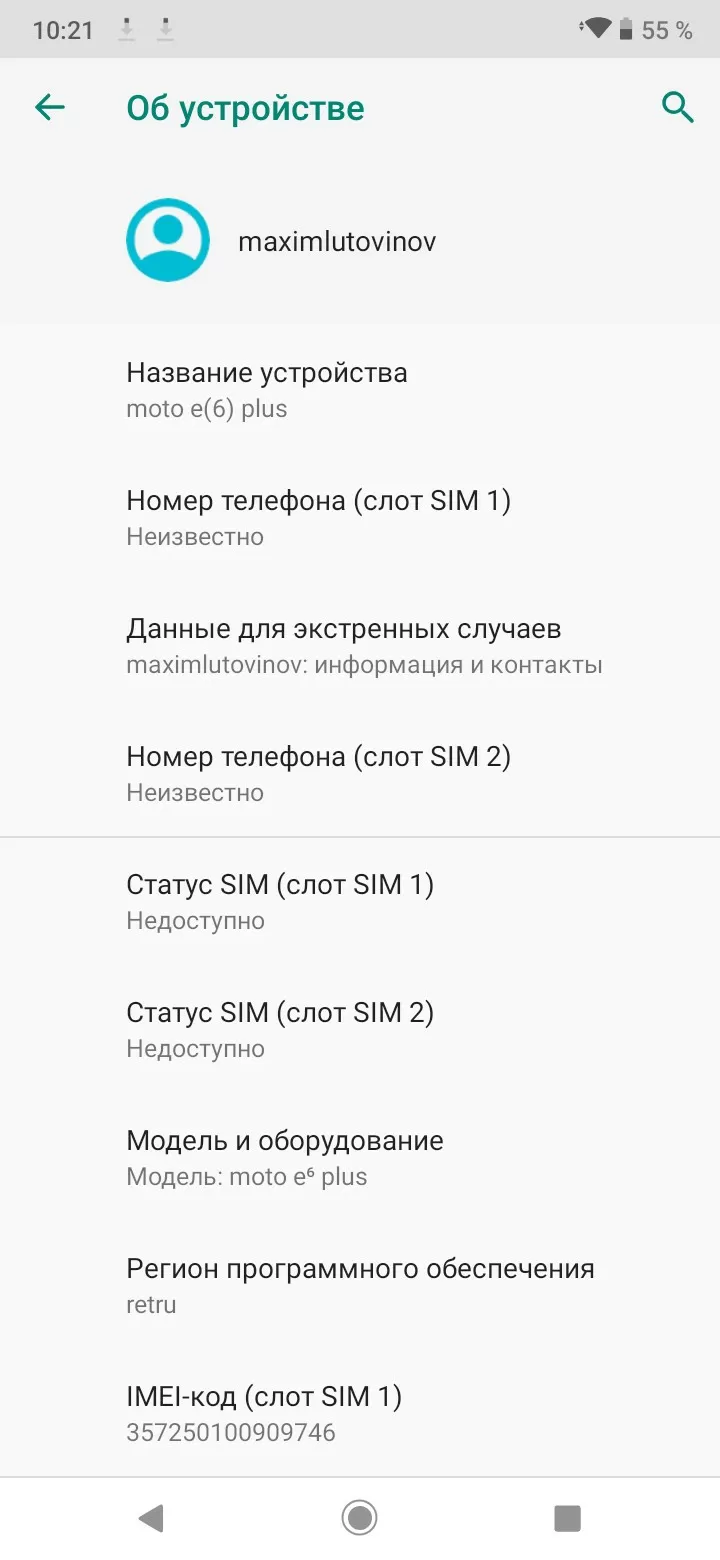Select Регион программного обеспечения row
This screenshot has height=1560, width=720.
[x=360, y=1286]
